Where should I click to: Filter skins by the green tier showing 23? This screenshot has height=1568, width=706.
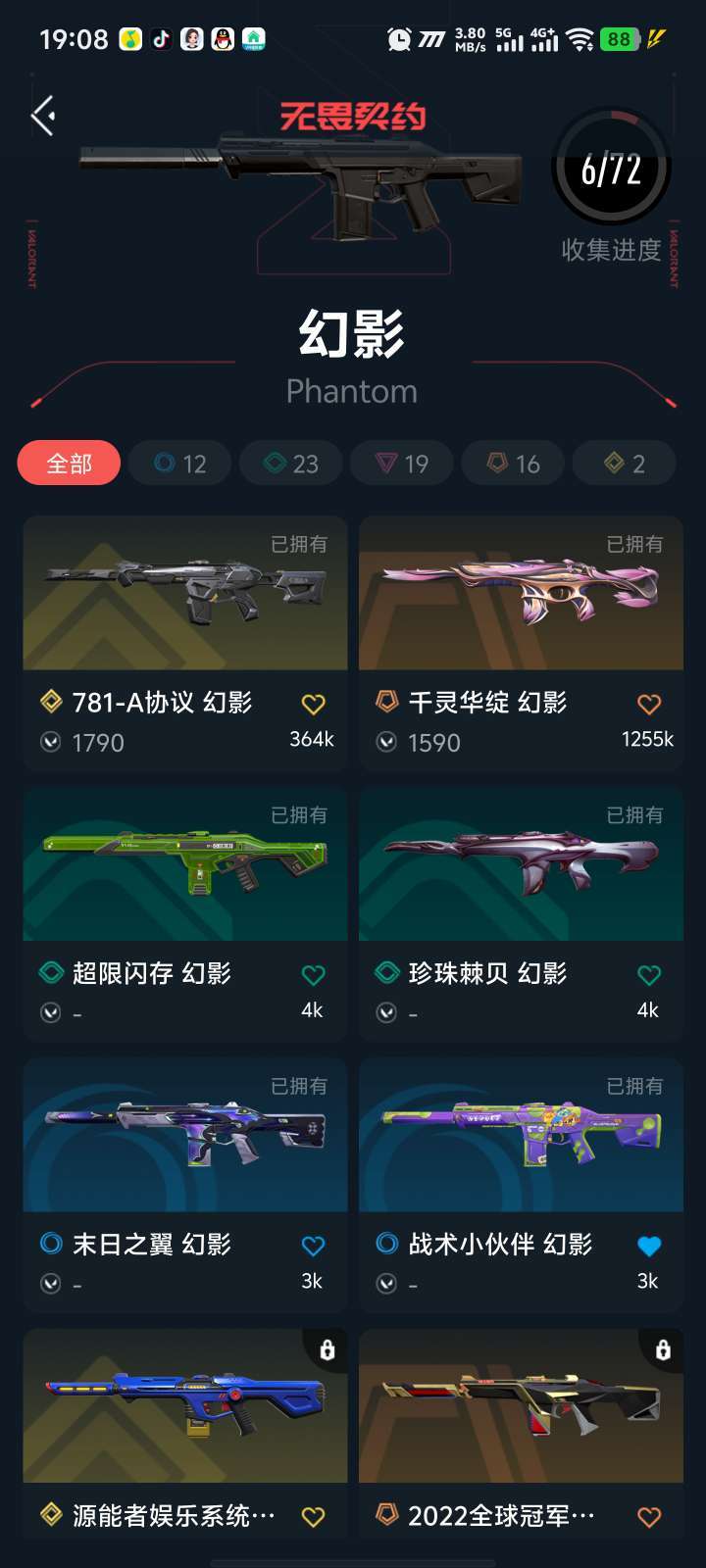pyautogui.click(x=290, y=463)
